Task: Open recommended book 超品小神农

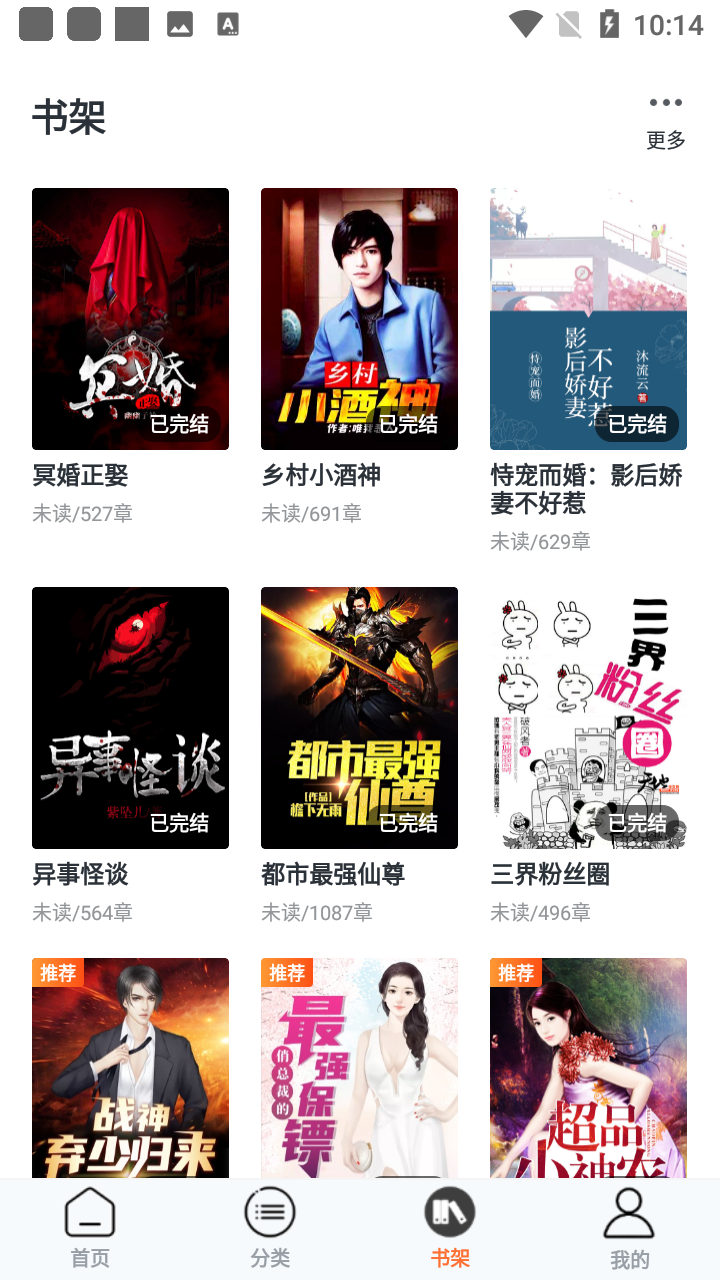Action: tap(588, 1066)
